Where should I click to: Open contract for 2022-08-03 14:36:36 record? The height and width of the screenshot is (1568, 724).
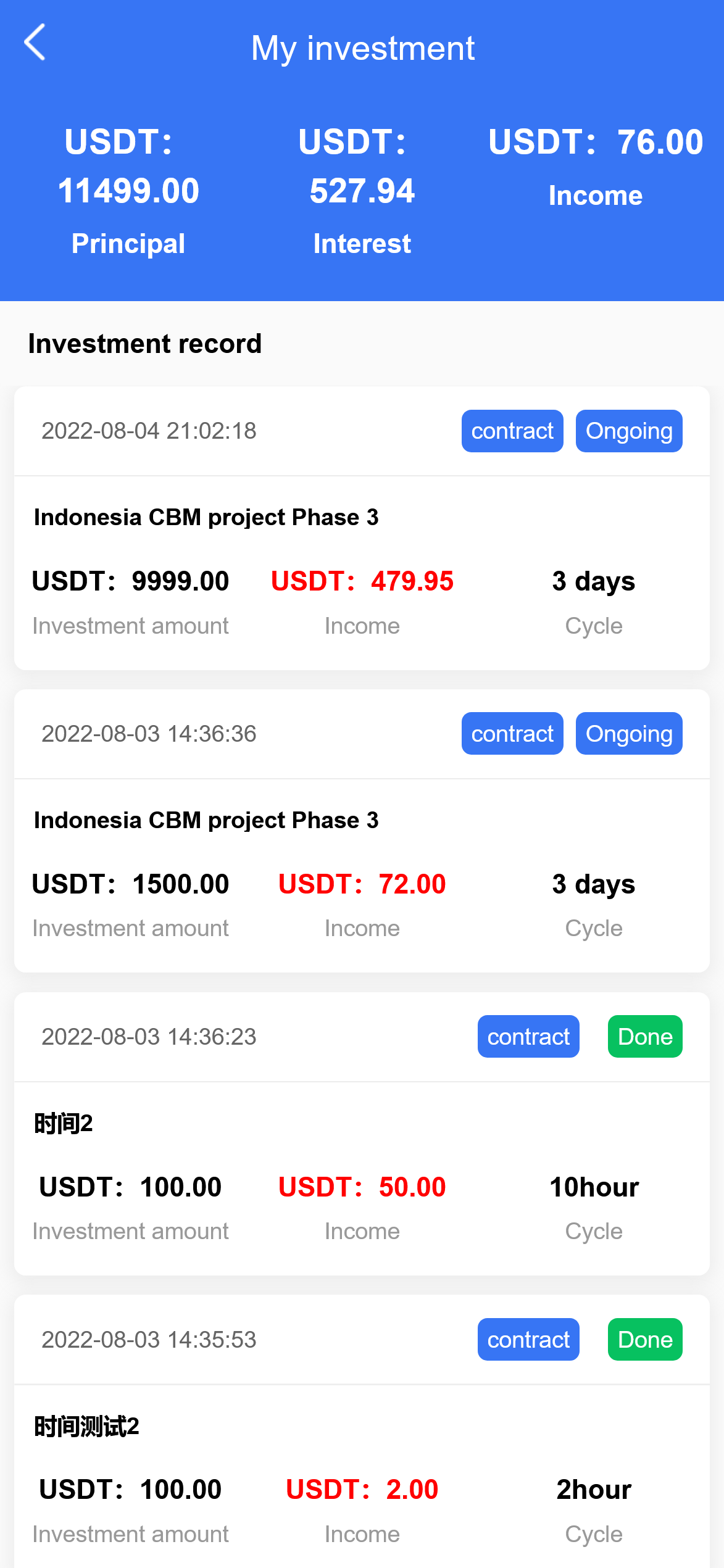click(512, 734)
